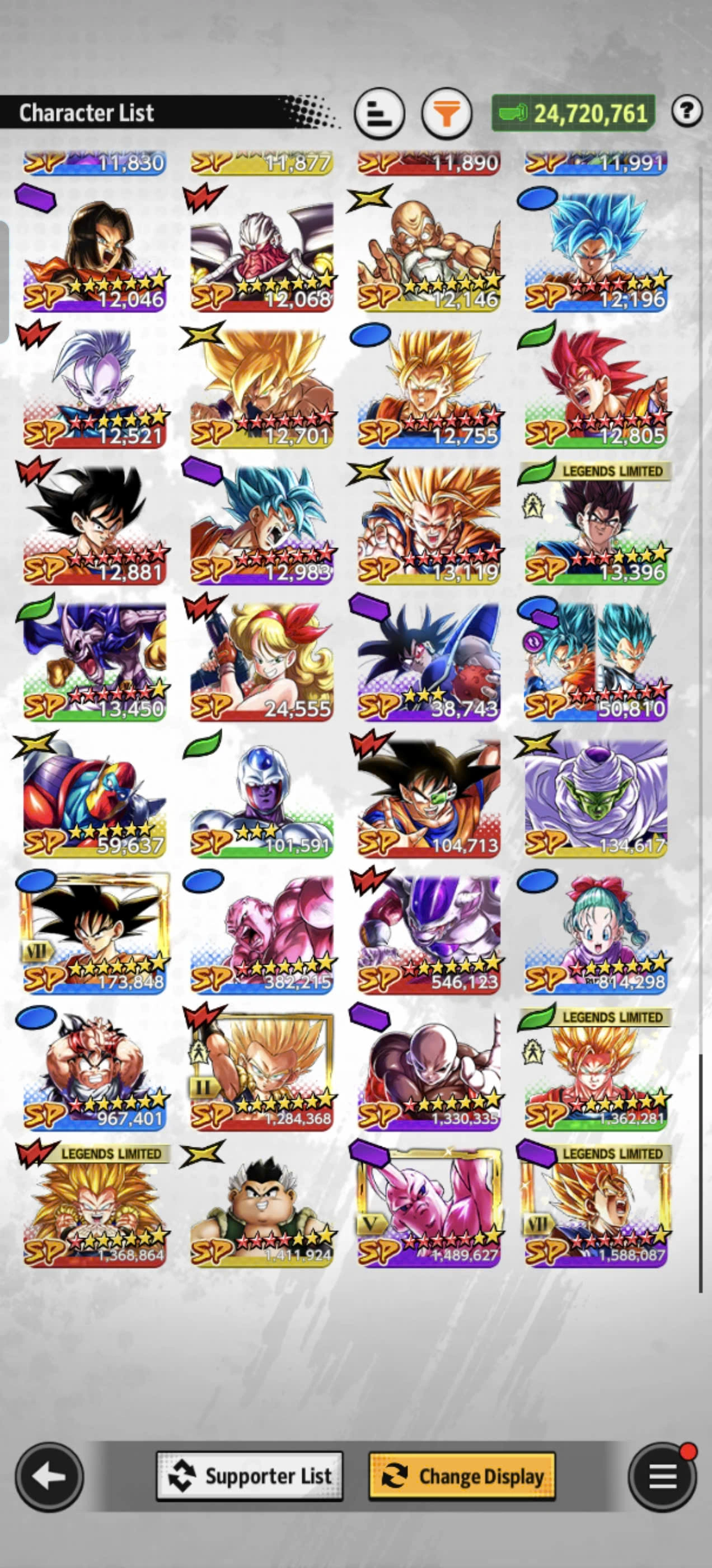Open the hamburger menu button
The width and height of the screenshot is (712, 1568).
coord(662,1476)
